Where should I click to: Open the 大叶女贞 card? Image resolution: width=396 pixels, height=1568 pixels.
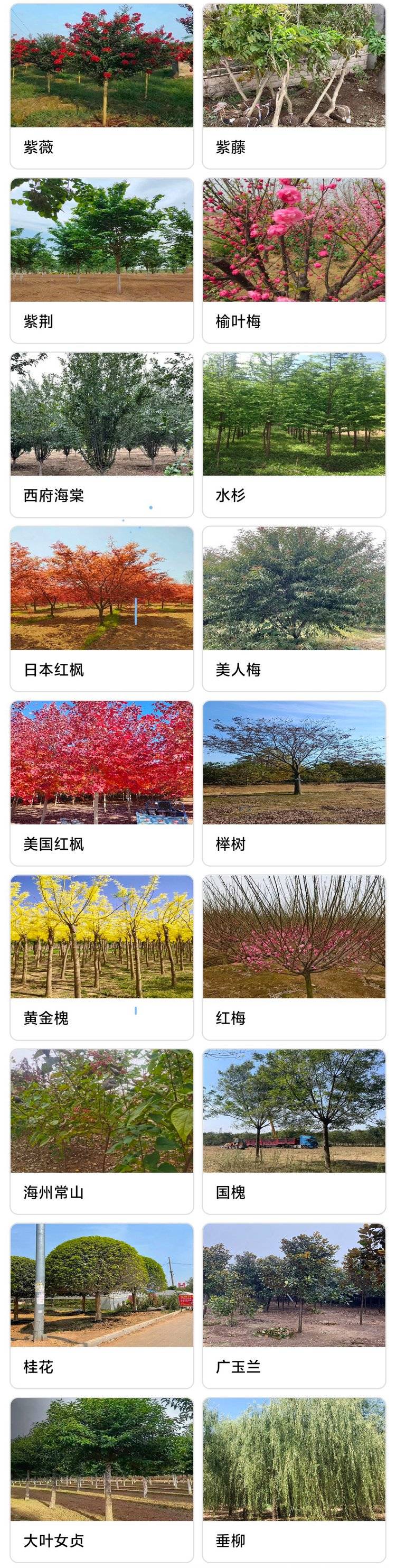point(101,1480)
